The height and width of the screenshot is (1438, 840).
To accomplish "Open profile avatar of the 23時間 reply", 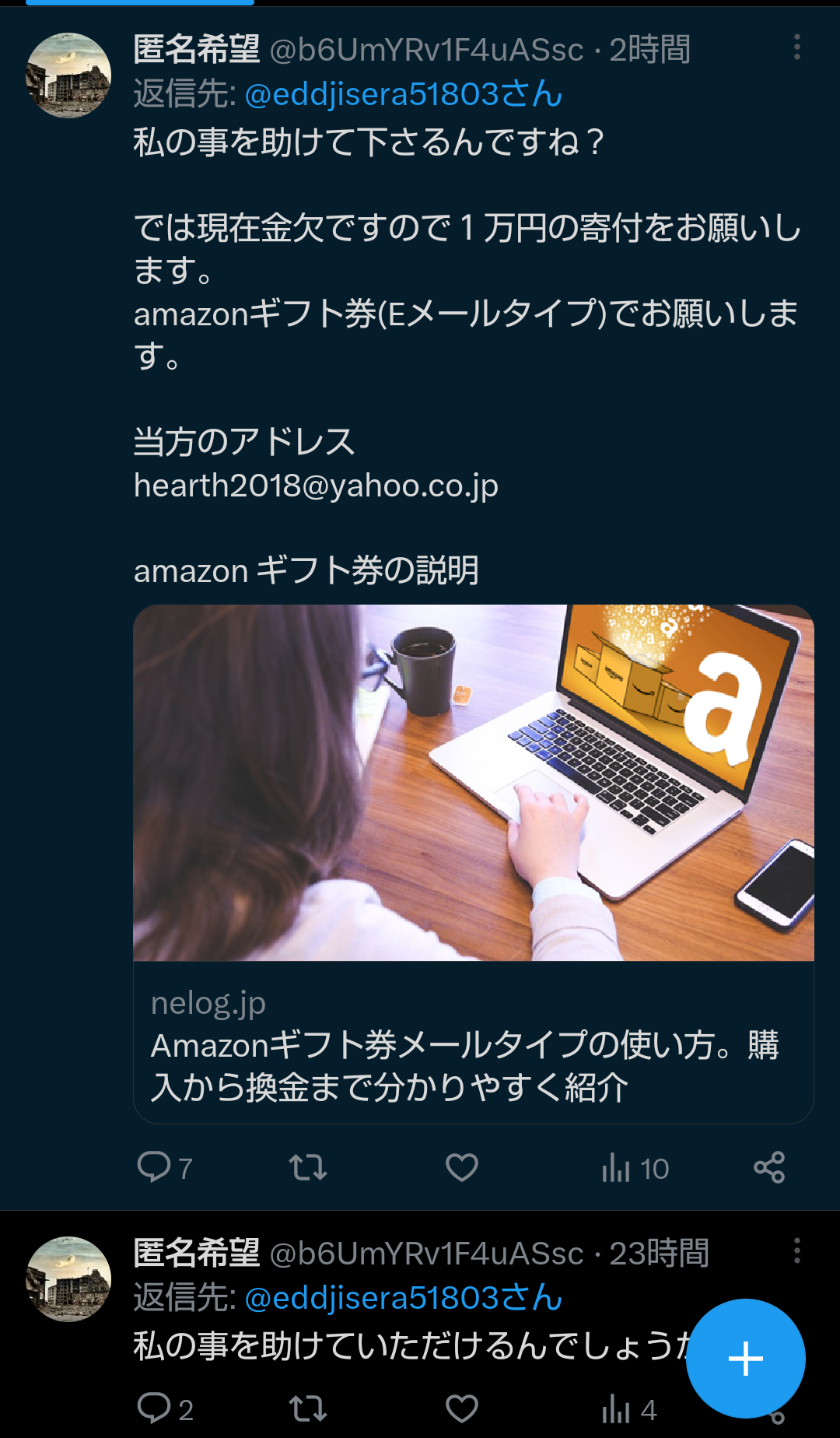I will (x=68, y=1279).
